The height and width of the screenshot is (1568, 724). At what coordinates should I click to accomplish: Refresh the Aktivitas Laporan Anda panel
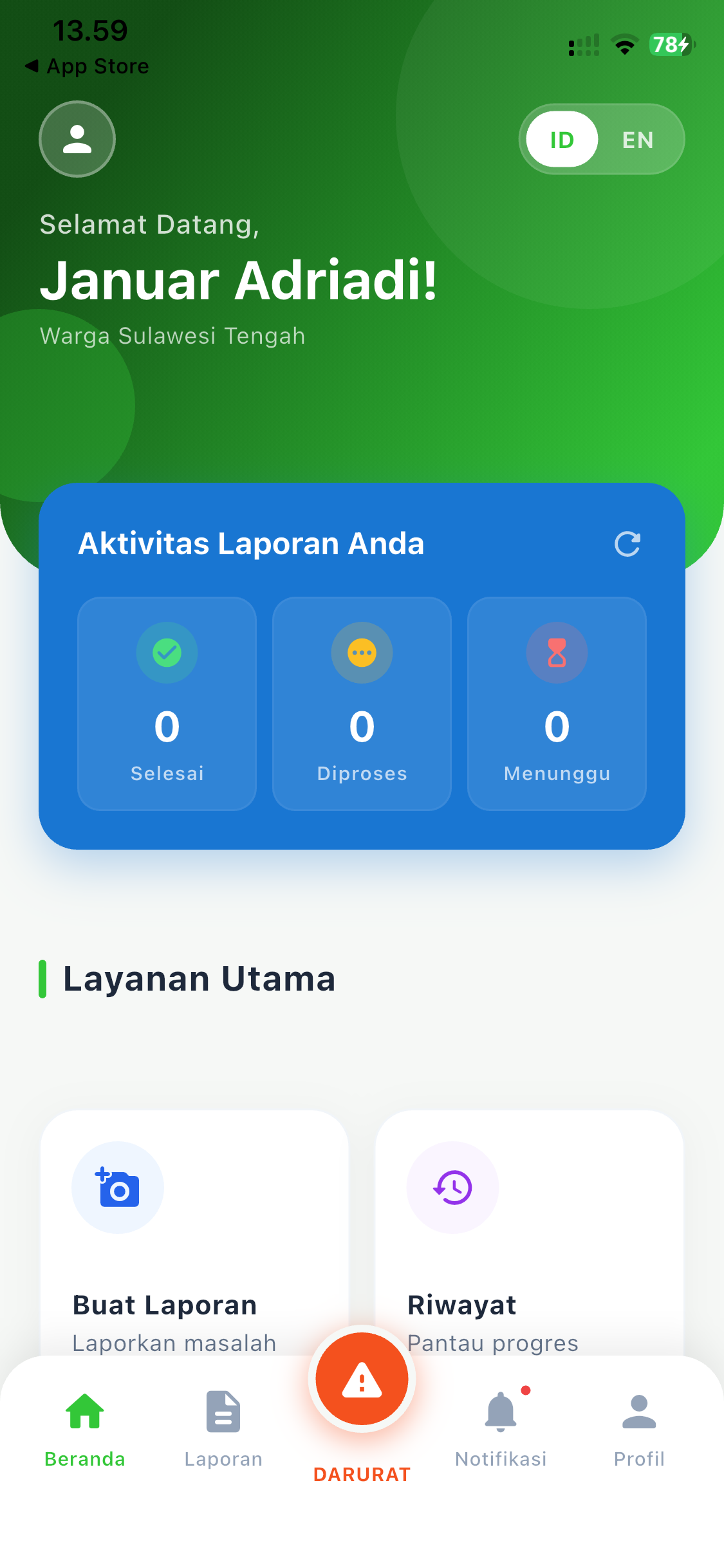tap(627, 544)
